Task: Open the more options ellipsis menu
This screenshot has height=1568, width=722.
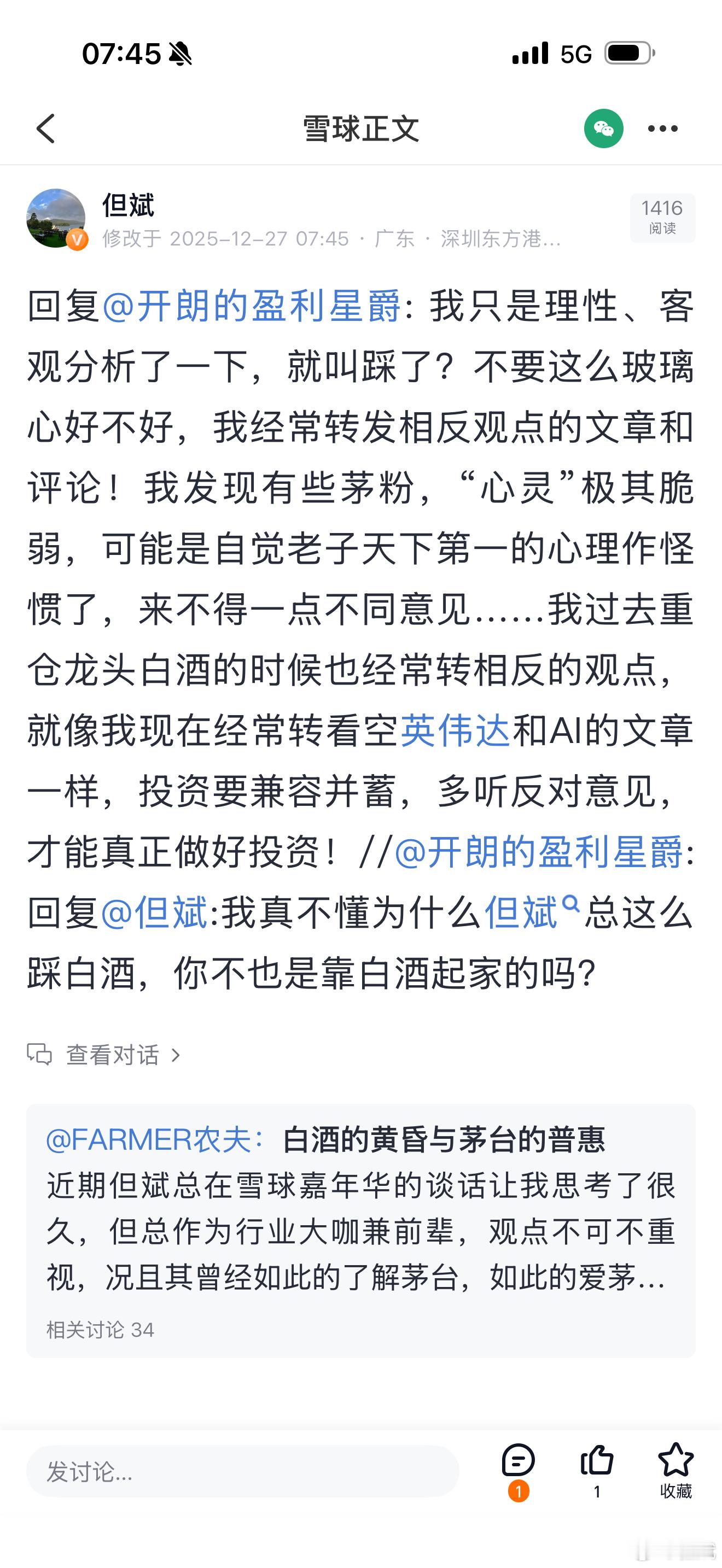Action: click(661, 128)
